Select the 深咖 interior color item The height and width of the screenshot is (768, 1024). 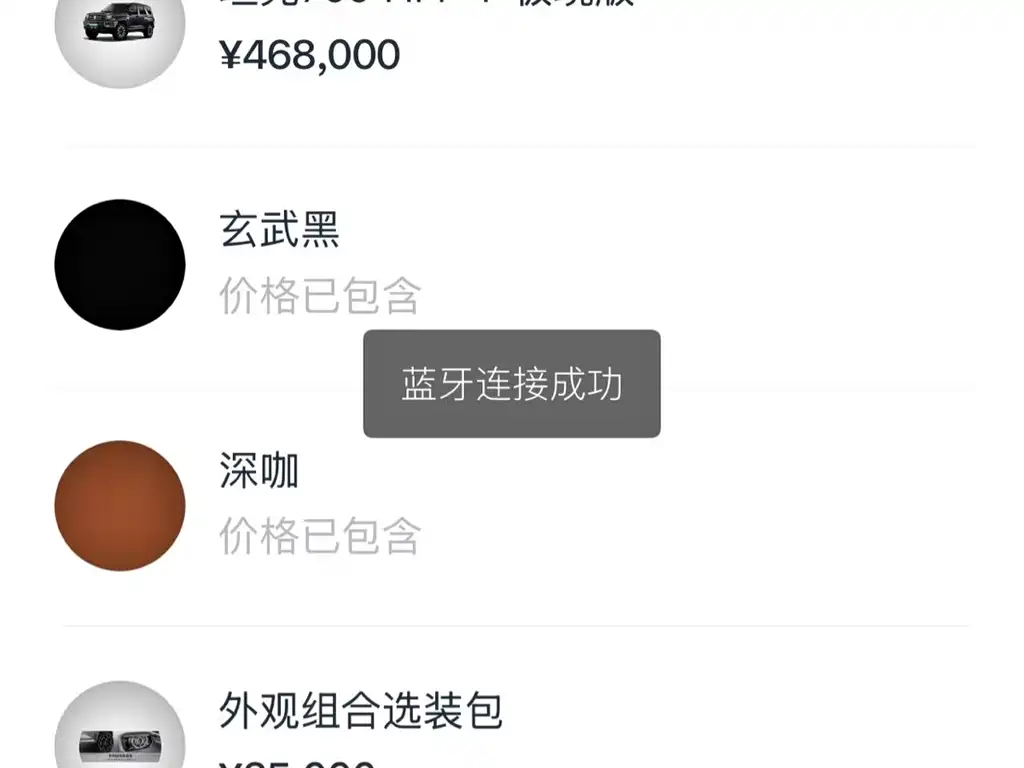click(x=260, y=471)
